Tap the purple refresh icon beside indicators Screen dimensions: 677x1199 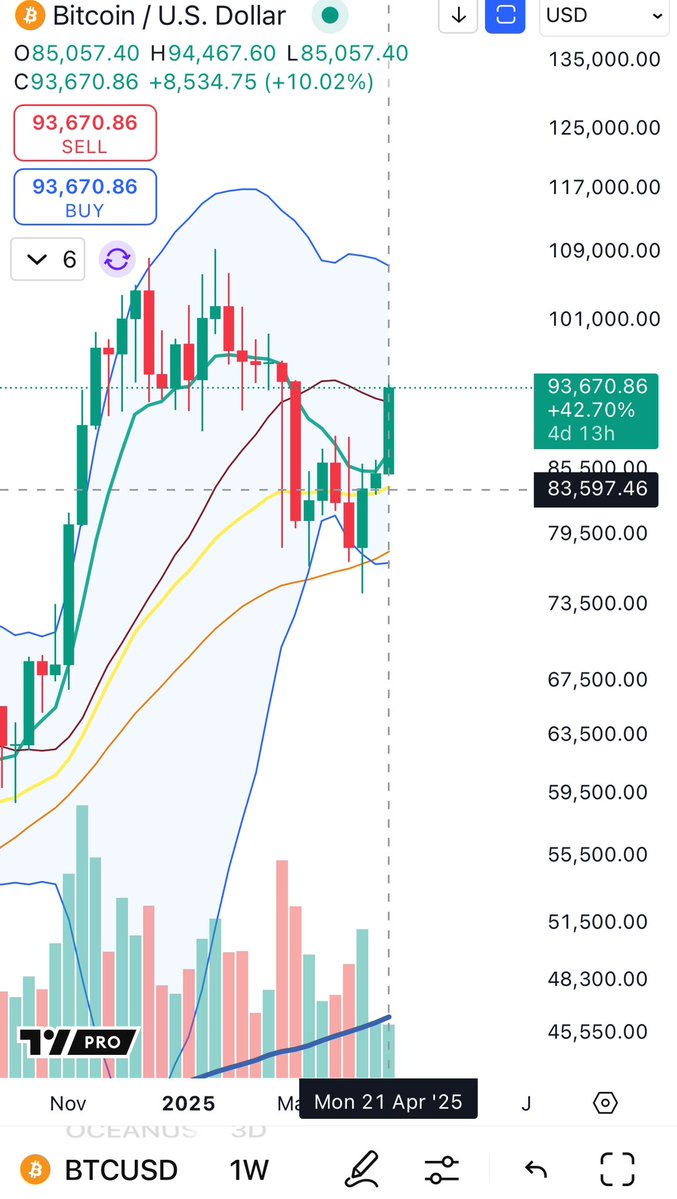click(x=117, y=260)
